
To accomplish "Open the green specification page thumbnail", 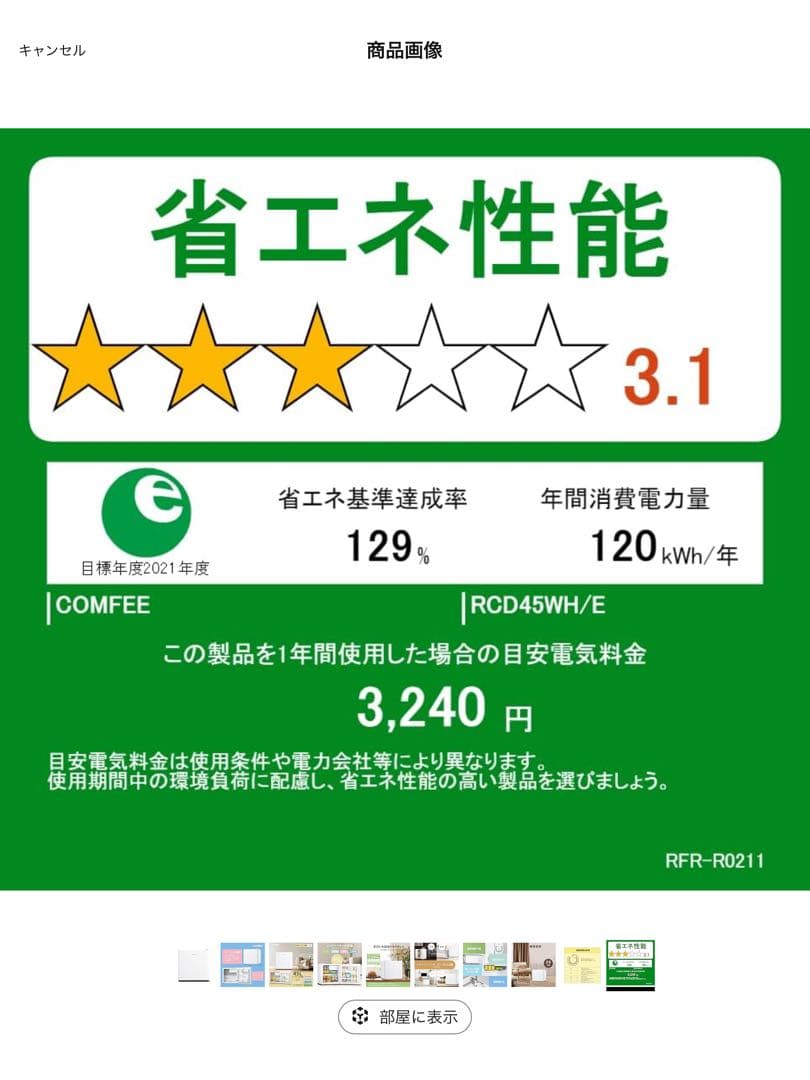I will tap(483, 963).
